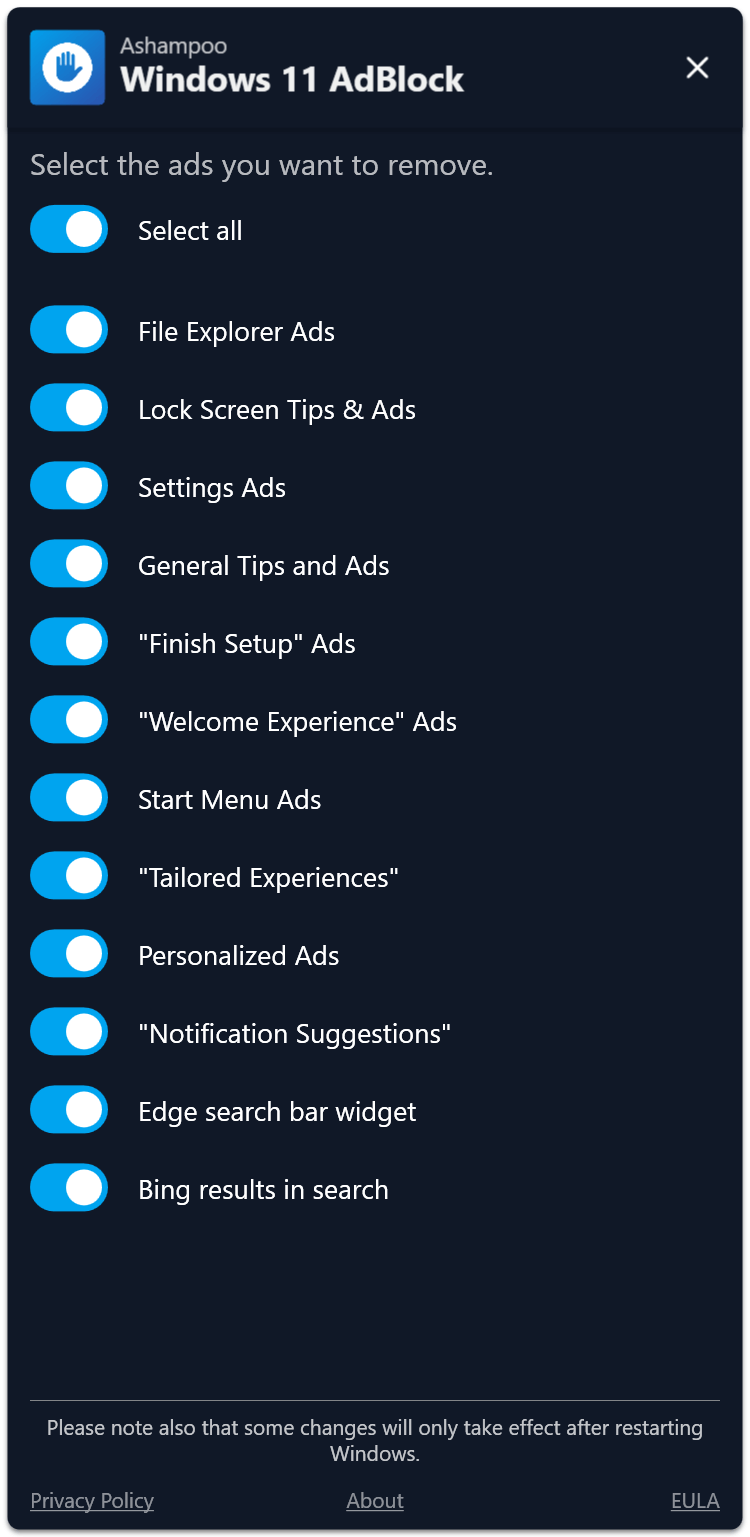750x1537 pixels.
Task: Disable the "Welcome Experience" Ads toggle
Action: (x=69, y=720)
